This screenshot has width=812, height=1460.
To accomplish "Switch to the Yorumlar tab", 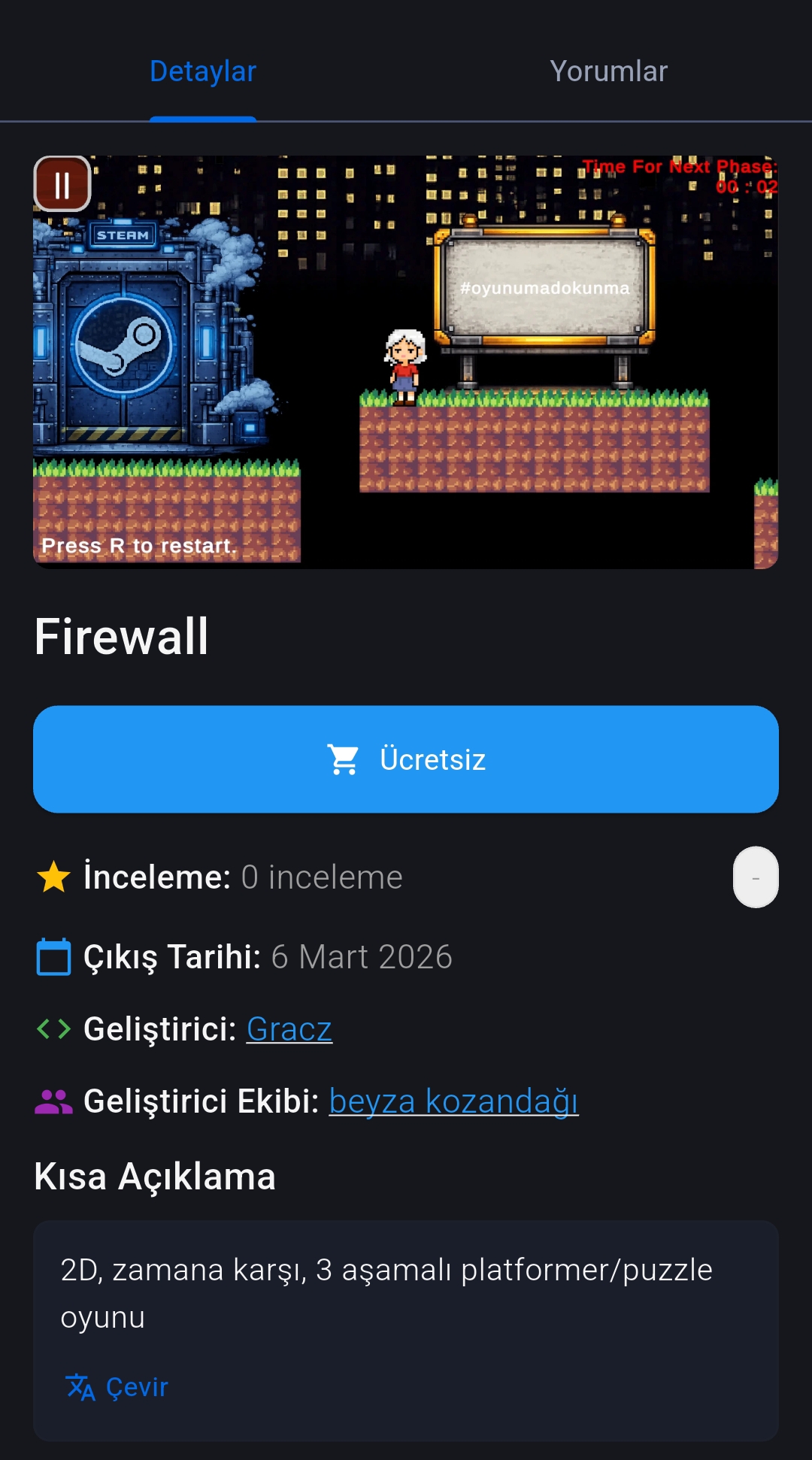I will (x=608, y=71).
